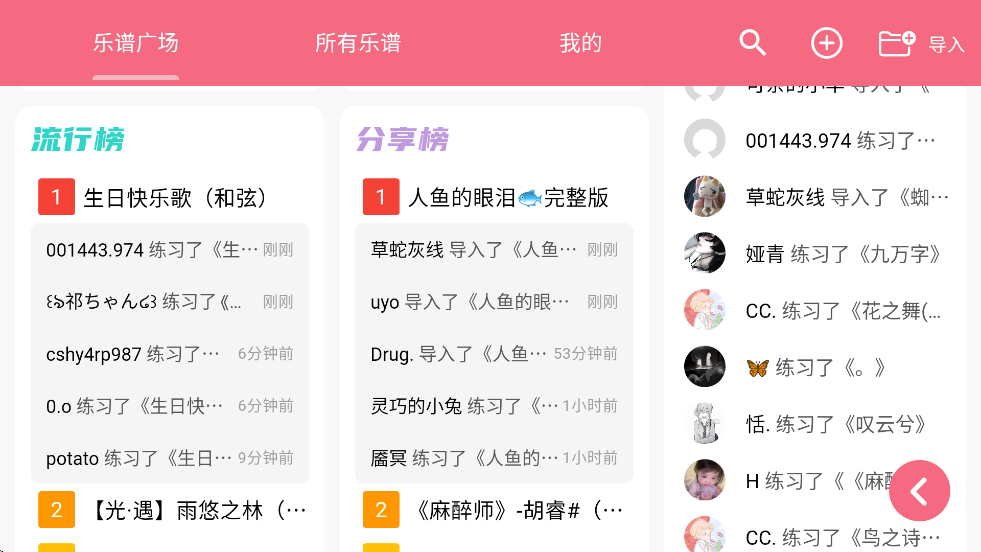This screenshot has height=552, width=981.
Task: Open uyo 导入了《人鱼的眼 activity row
Action: click(493, 301)
